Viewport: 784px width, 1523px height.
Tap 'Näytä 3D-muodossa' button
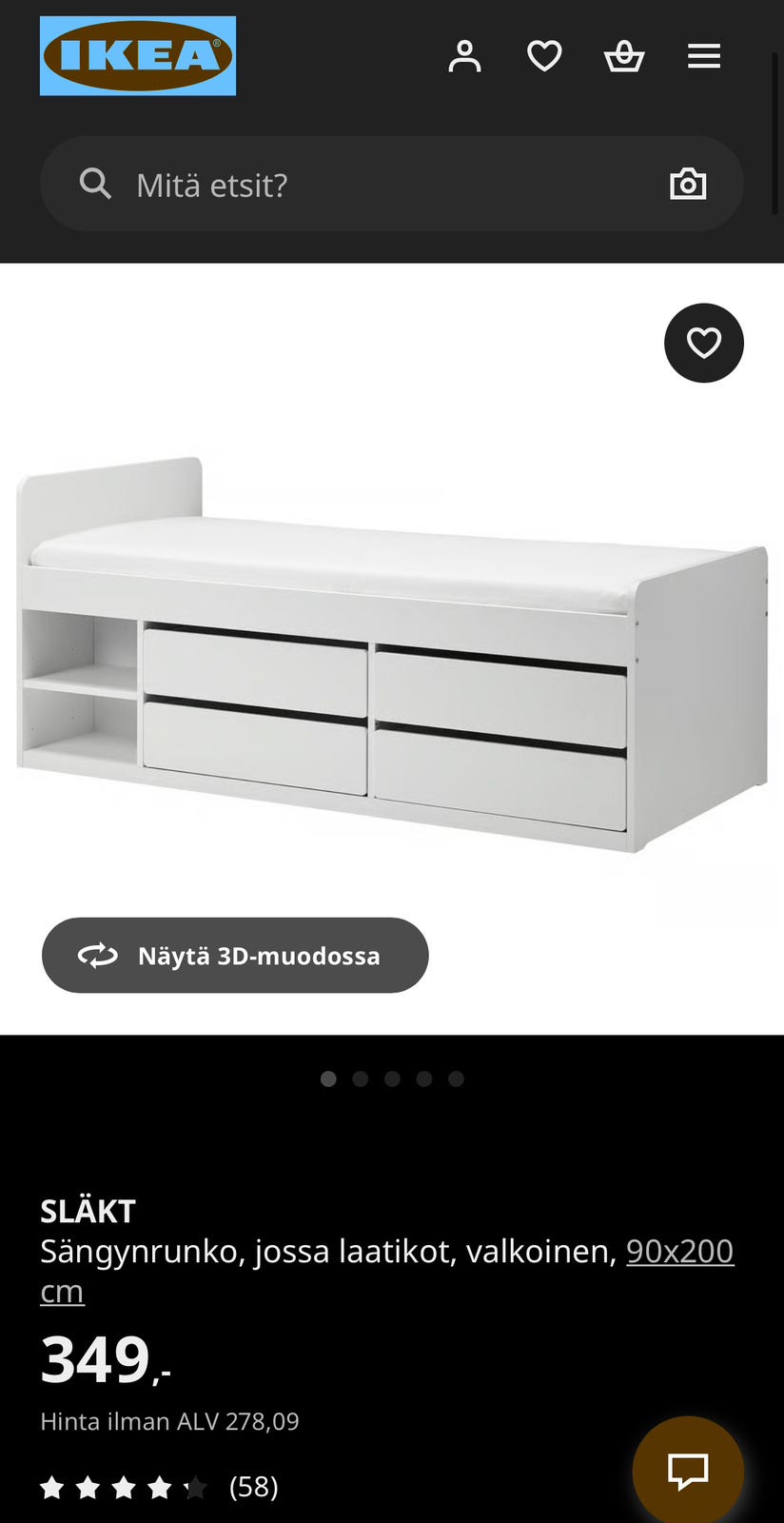[x=235, y=956]
